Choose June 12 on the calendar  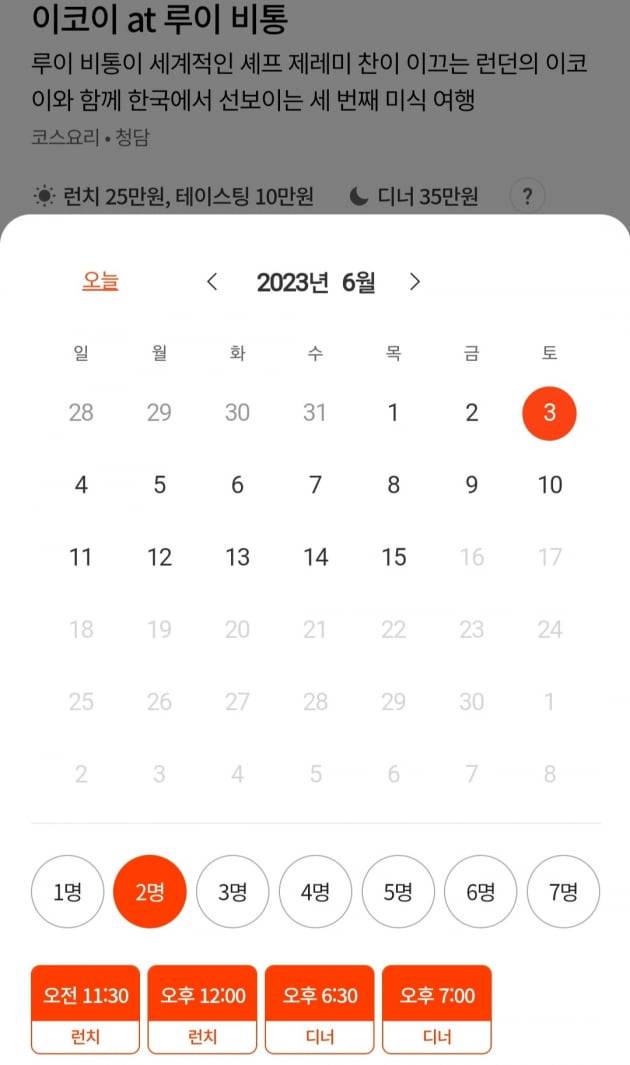(159, 557)
